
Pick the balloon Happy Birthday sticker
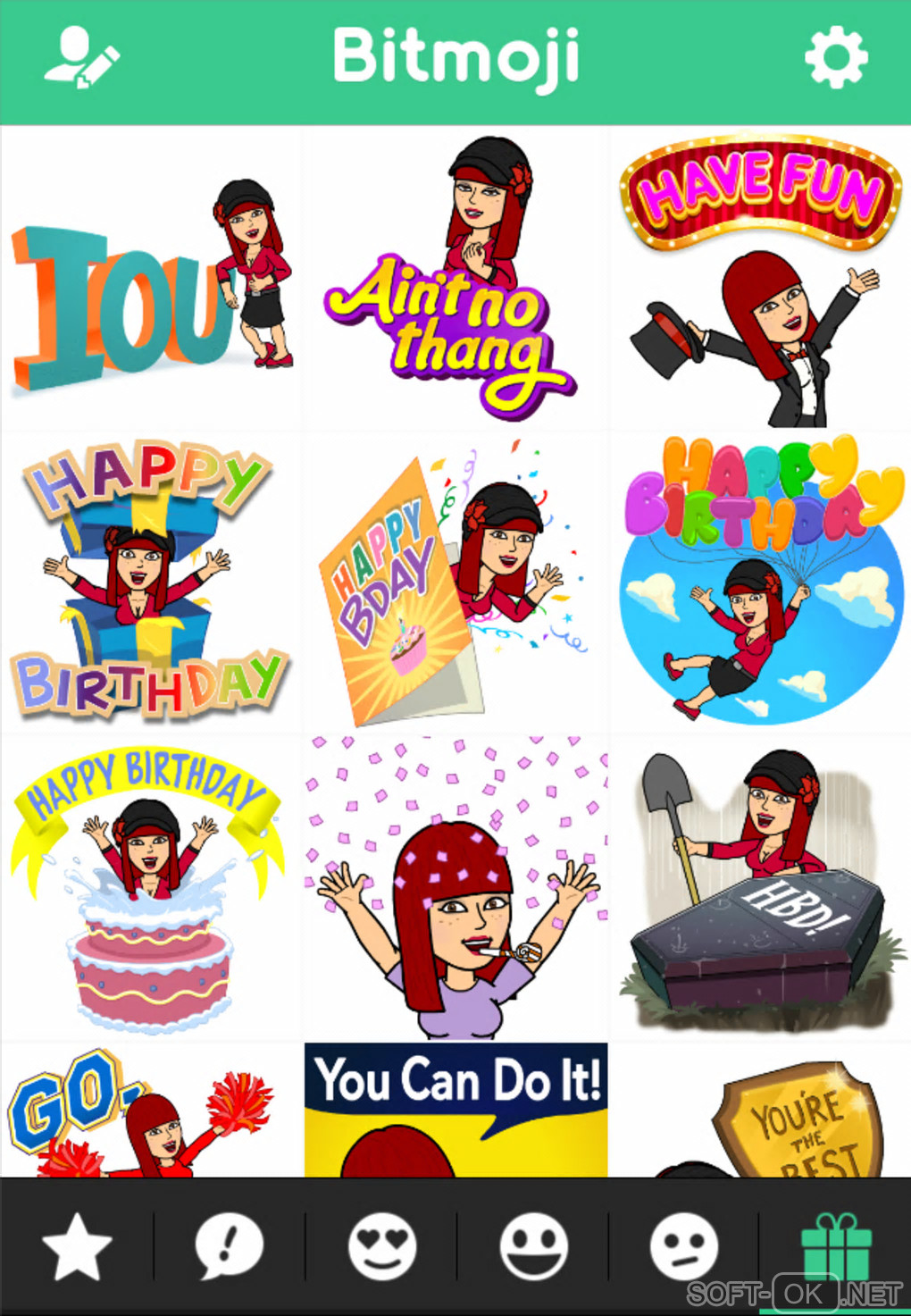(761, 581)
